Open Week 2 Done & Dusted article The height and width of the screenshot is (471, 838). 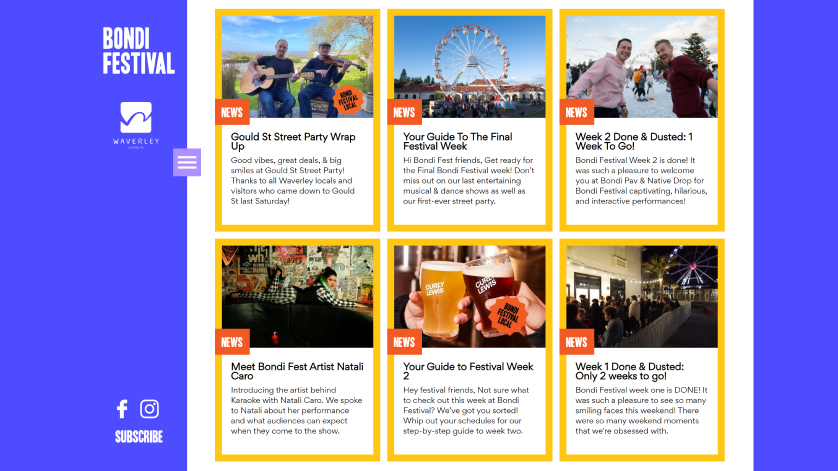tap(634, 141)
